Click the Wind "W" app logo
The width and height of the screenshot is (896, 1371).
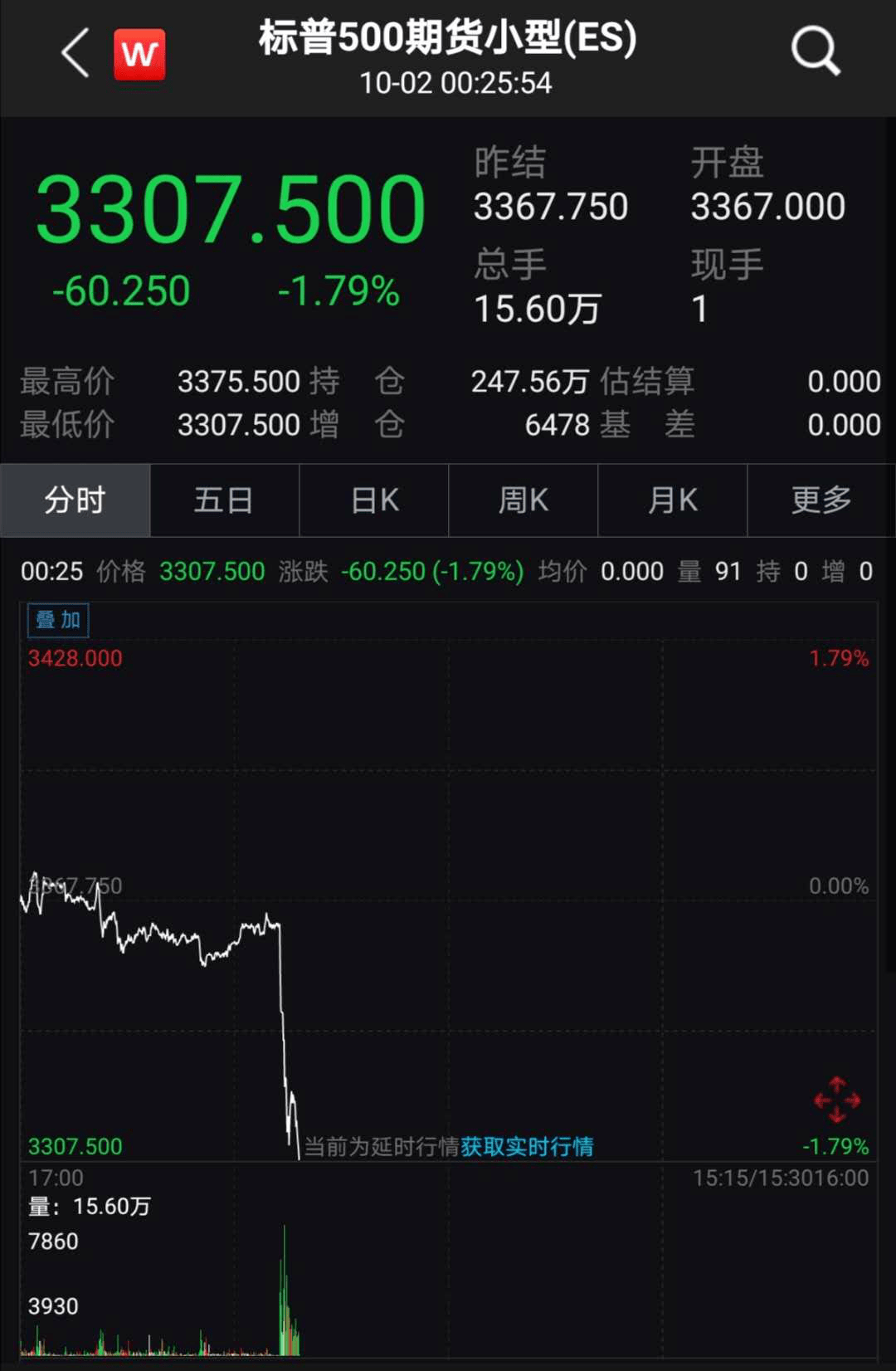pyautogui.click(x=139, y=52)
